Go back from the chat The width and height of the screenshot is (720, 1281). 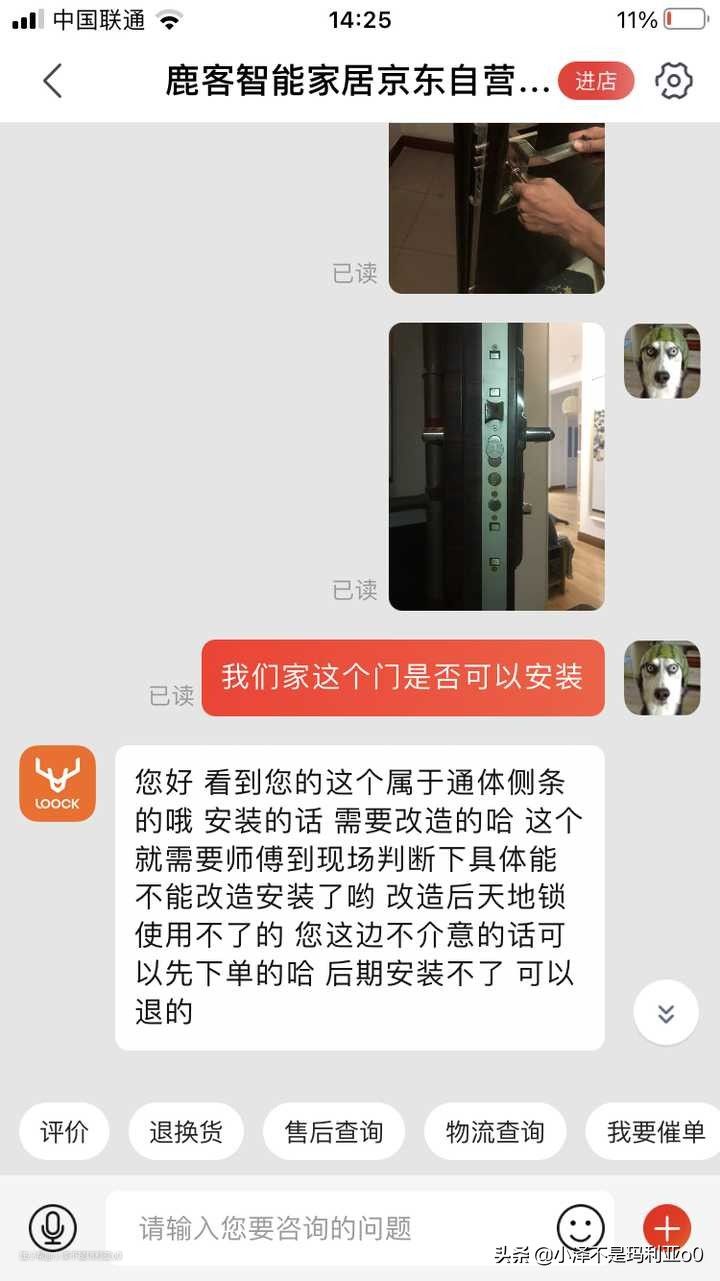[x=52, y=81]
